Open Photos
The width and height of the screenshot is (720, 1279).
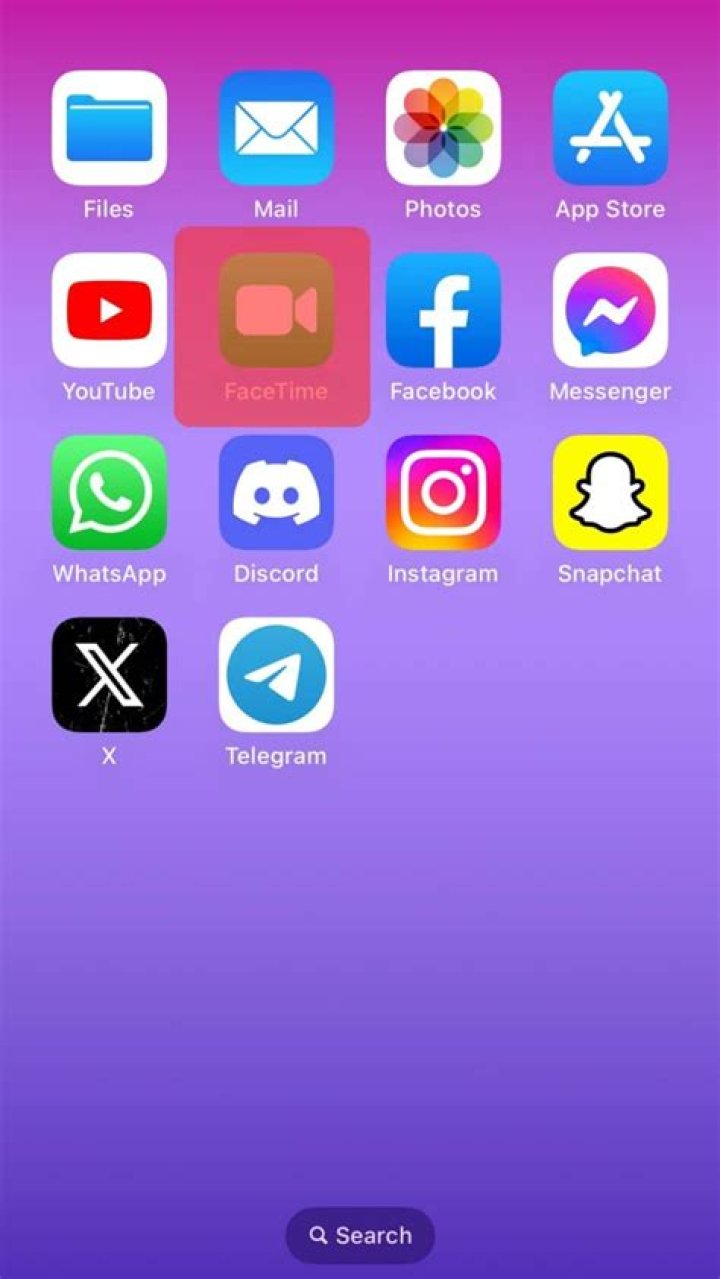click(x=443, y=128)
